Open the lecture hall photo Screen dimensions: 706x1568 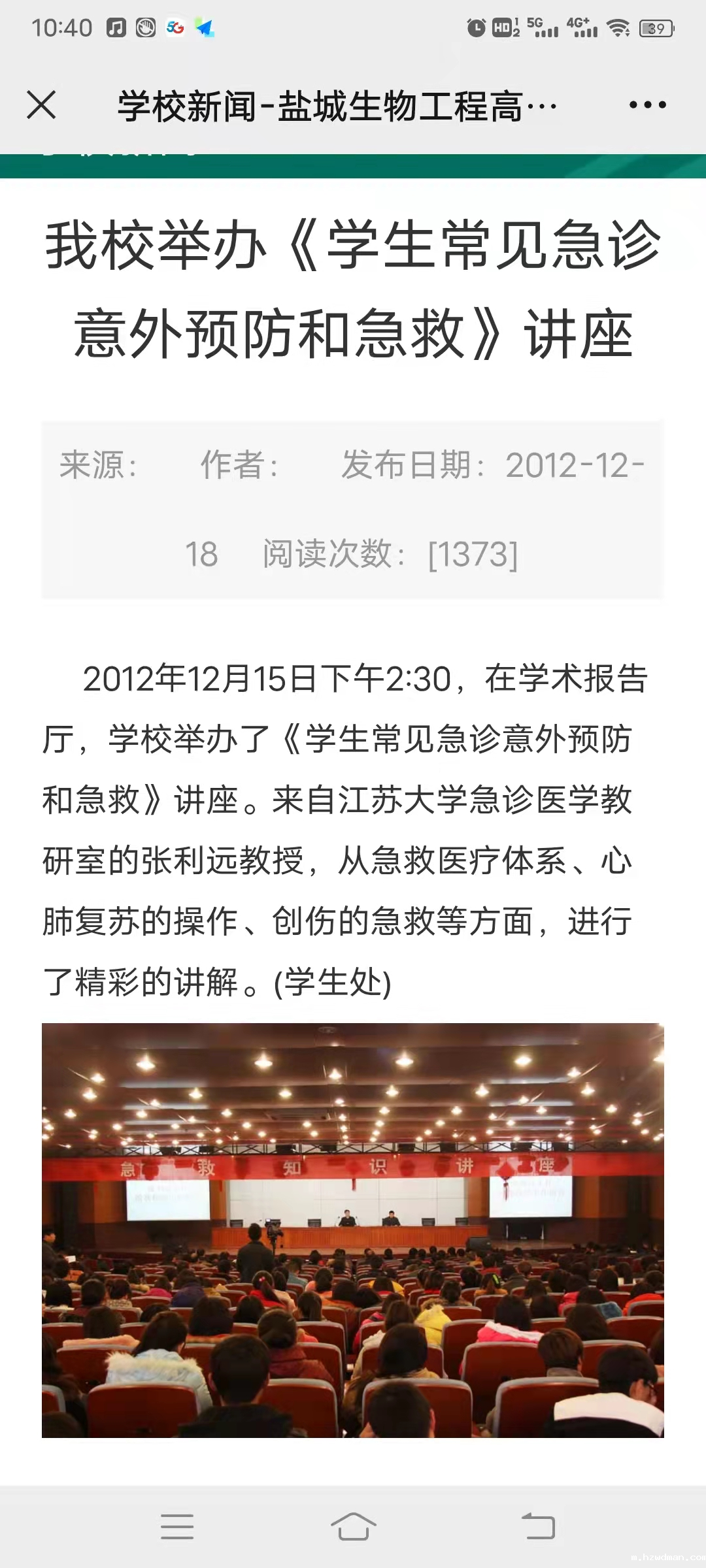coord(353,1230)
